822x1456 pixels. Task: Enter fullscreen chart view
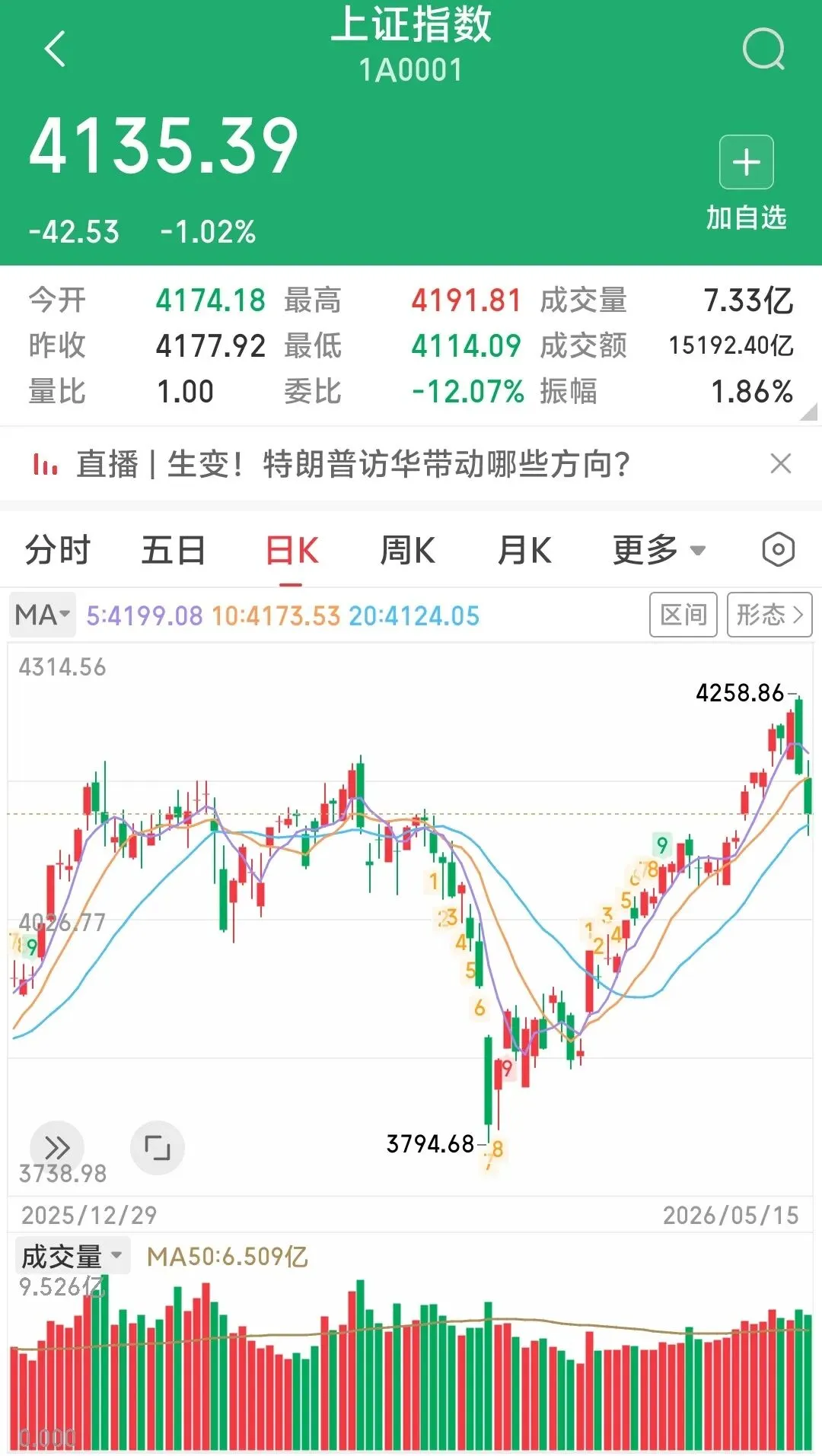(158, 1147)
